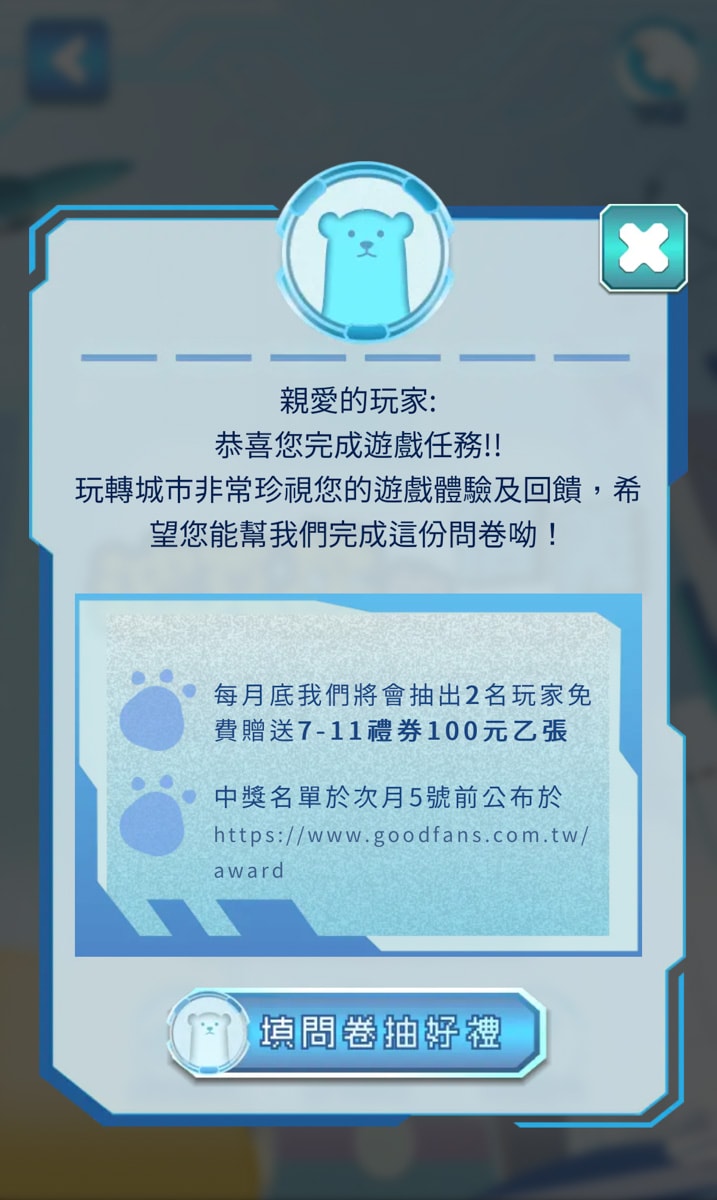This screenshot has height=1200, width=717.
Task: Tap the 填問卷抽好禮 button
Action: pyautogui.click(x=358, y=1033)
